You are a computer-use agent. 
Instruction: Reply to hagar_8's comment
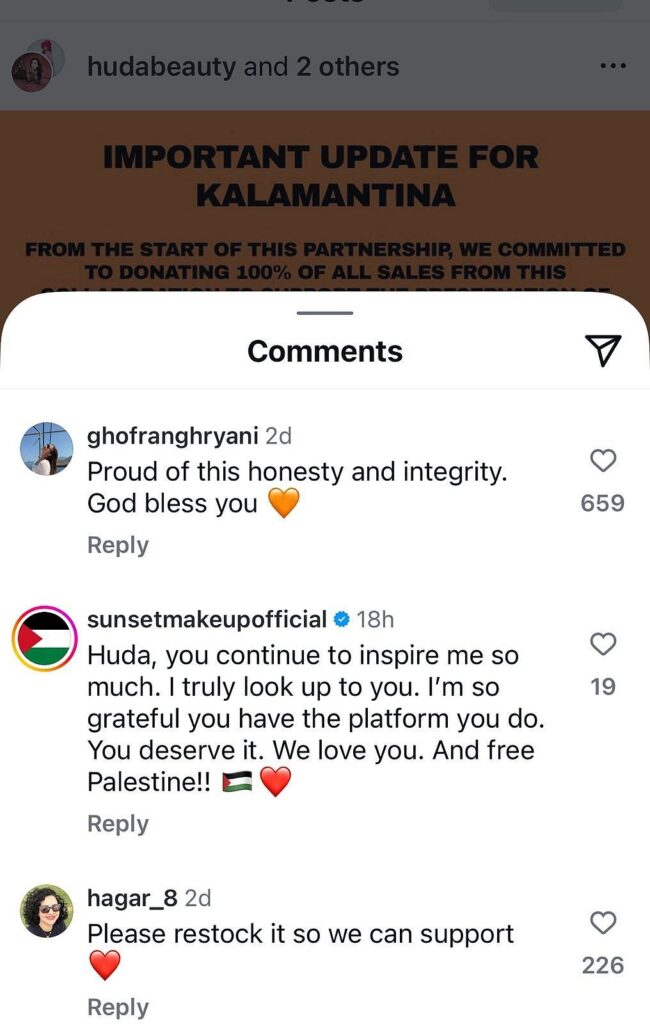[117, 1007]
